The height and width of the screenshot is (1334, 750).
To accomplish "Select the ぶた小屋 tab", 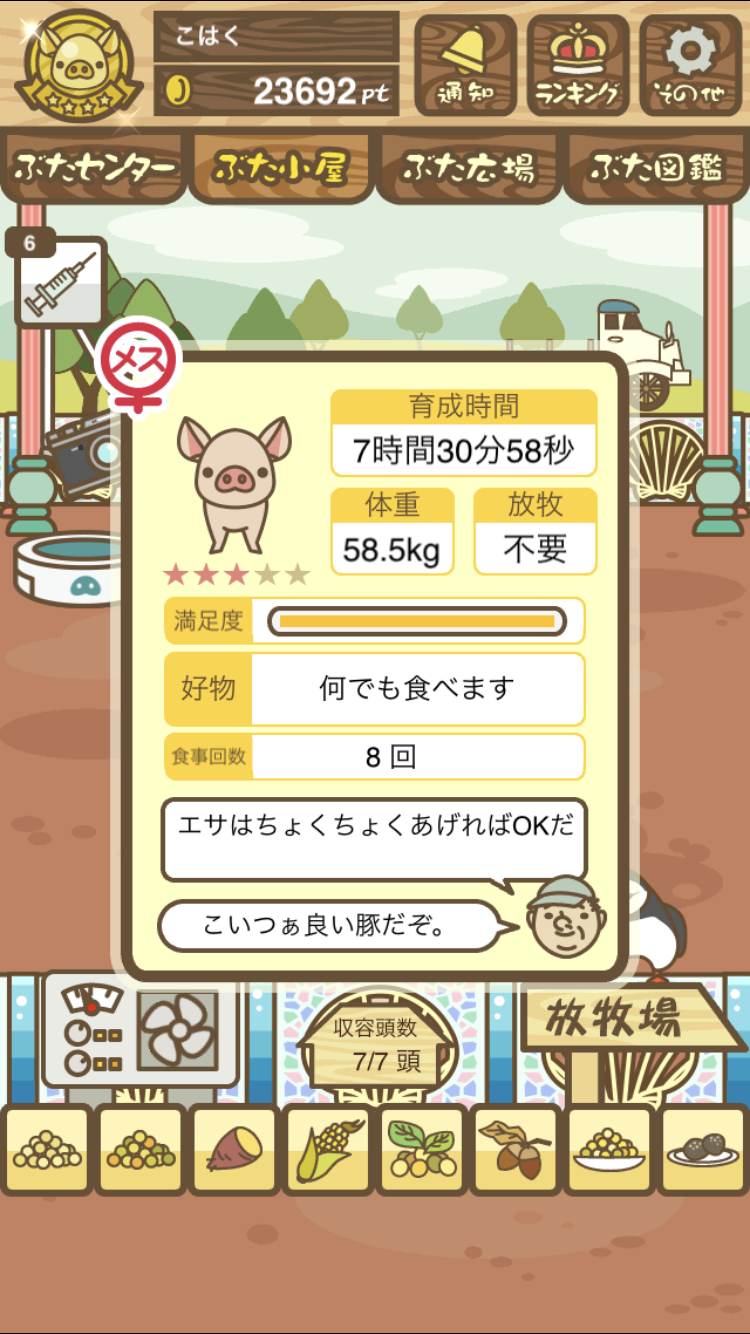I will point(281,167).
